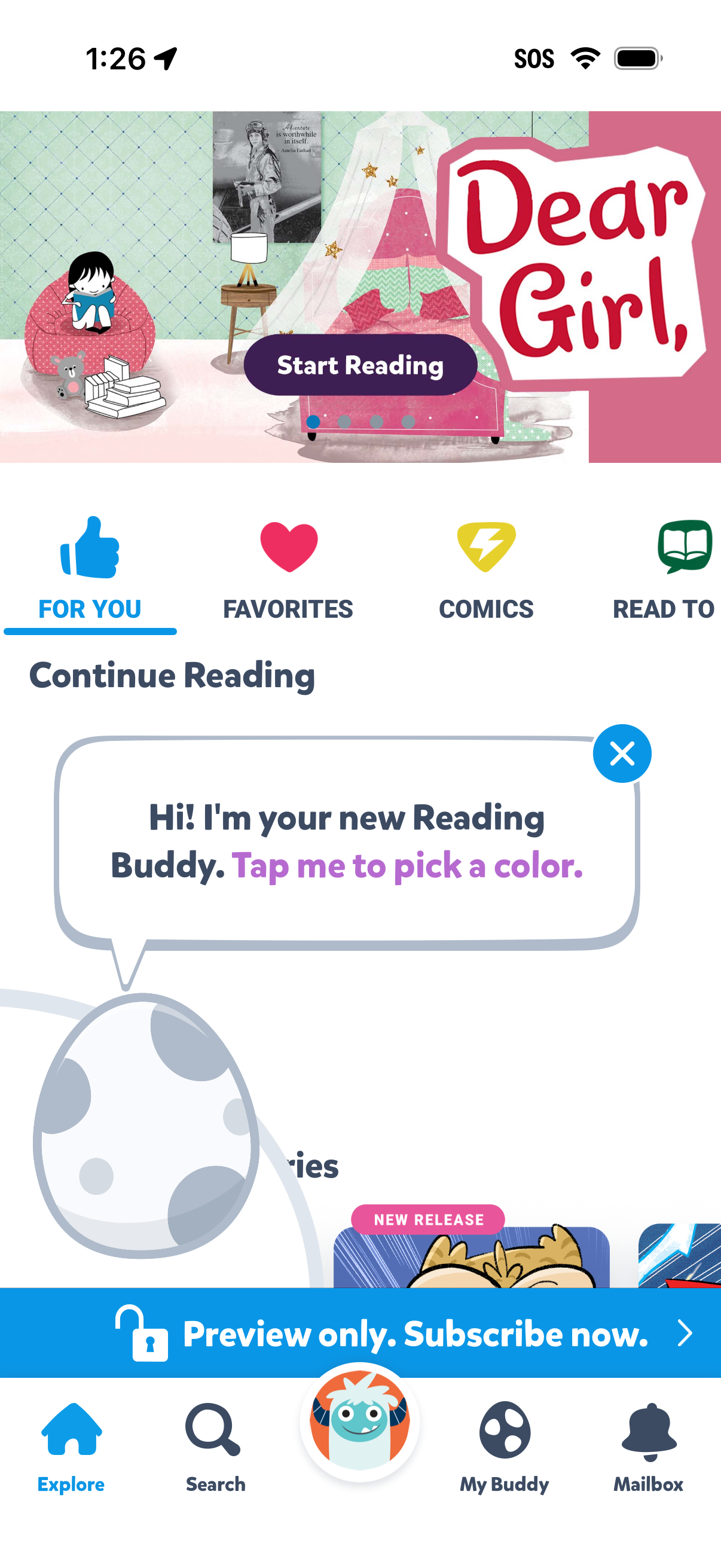
Task: Start reading Dear Girl book
Action: [x=360, y=365]
